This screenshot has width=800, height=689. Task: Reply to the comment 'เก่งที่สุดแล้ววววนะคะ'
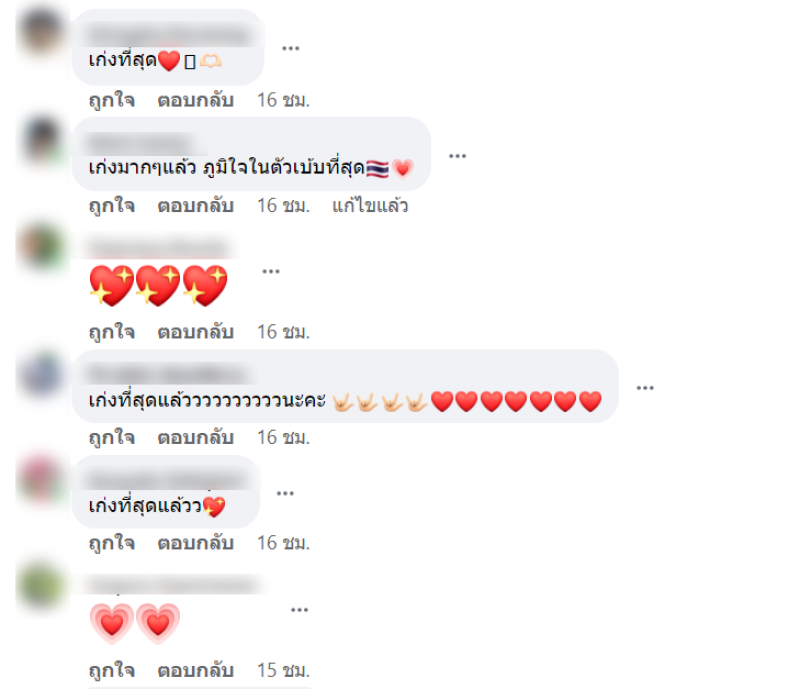point(195,437)
